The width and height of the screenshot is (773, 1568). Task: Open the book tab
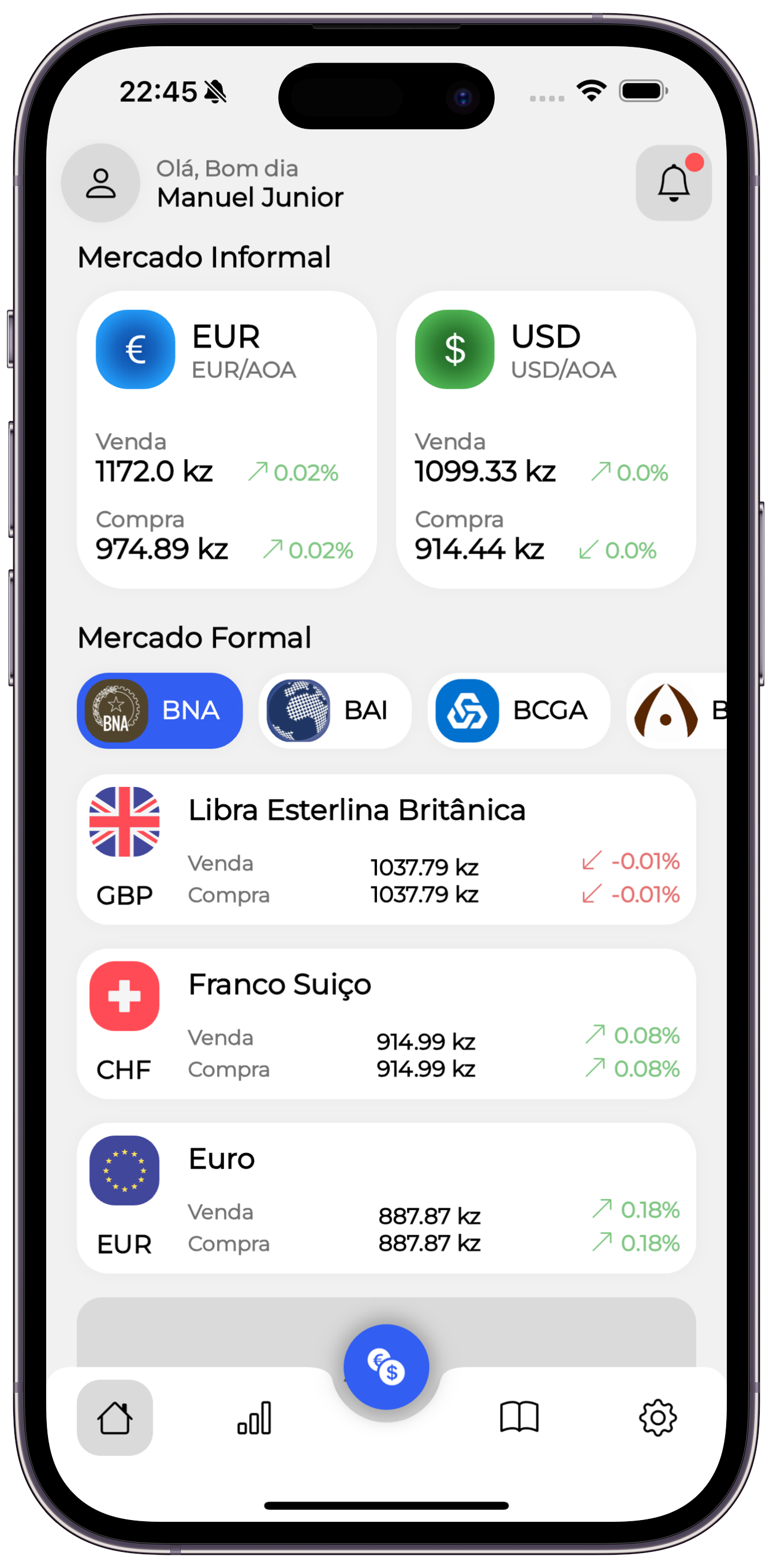coord(518,1418)
